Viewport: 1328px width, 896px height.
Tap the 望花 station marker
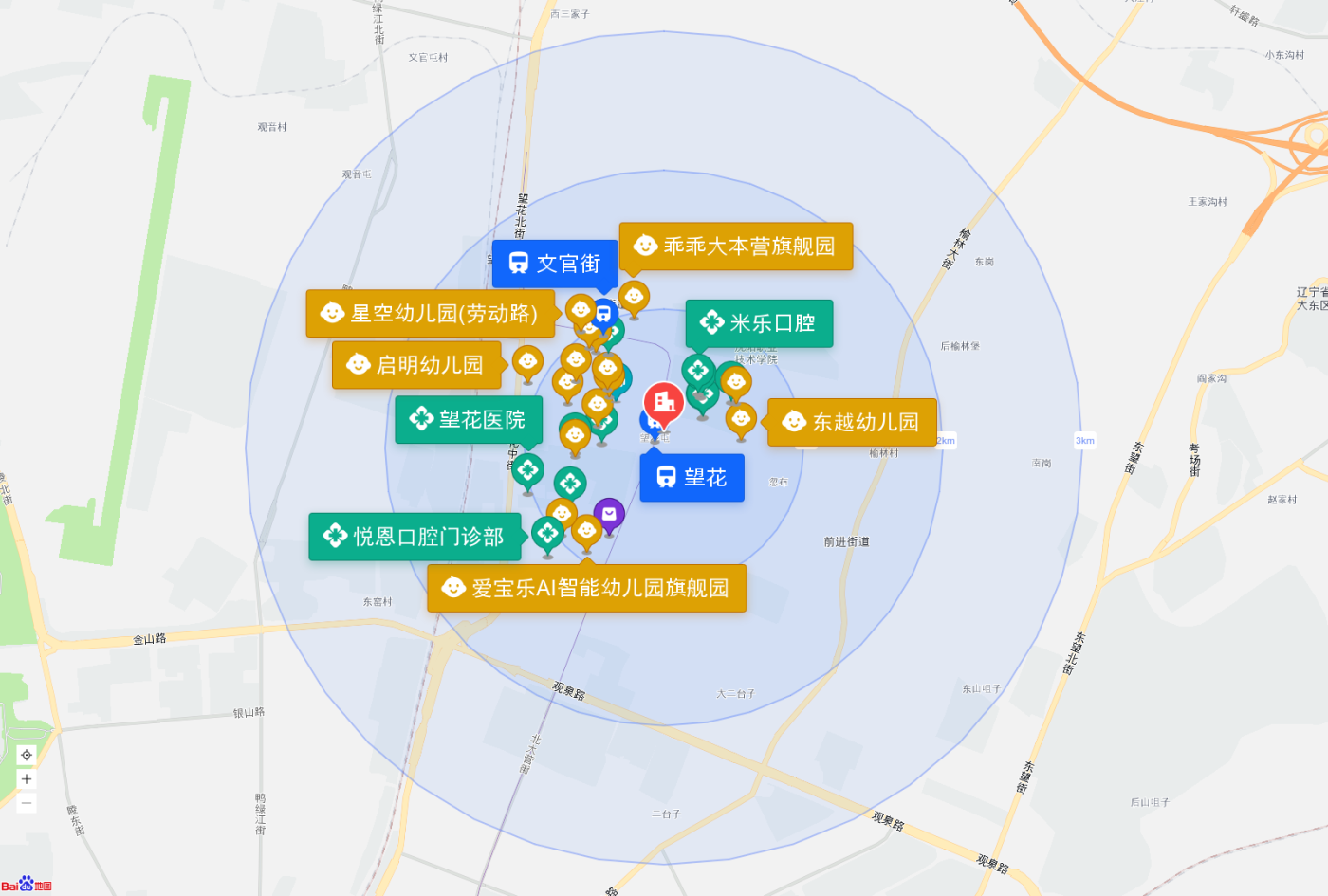(692, 478)
